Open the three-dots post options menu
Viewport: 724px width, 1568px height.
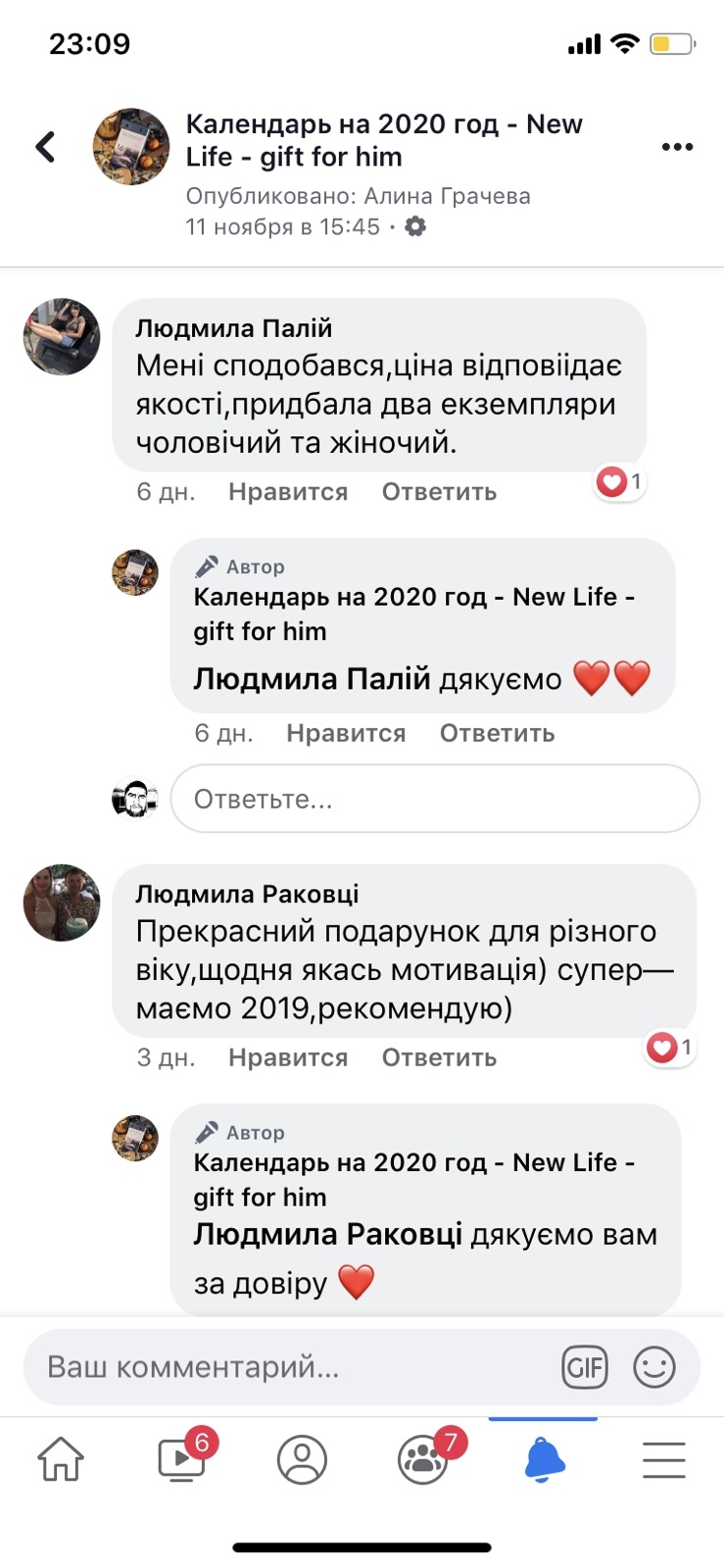pos(676,145)
